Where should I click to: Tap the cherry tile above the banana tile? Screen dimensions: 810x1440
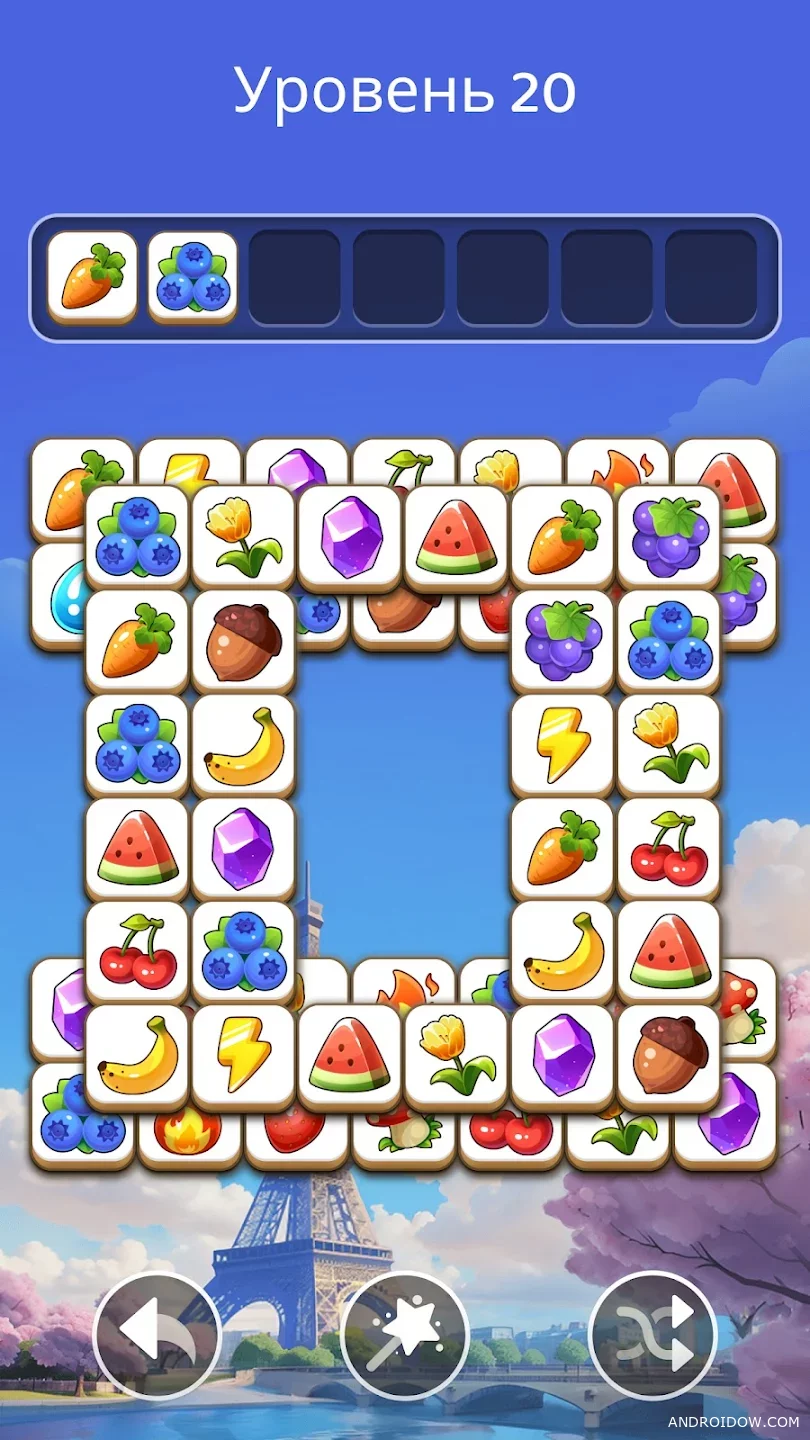pos(137,953)
